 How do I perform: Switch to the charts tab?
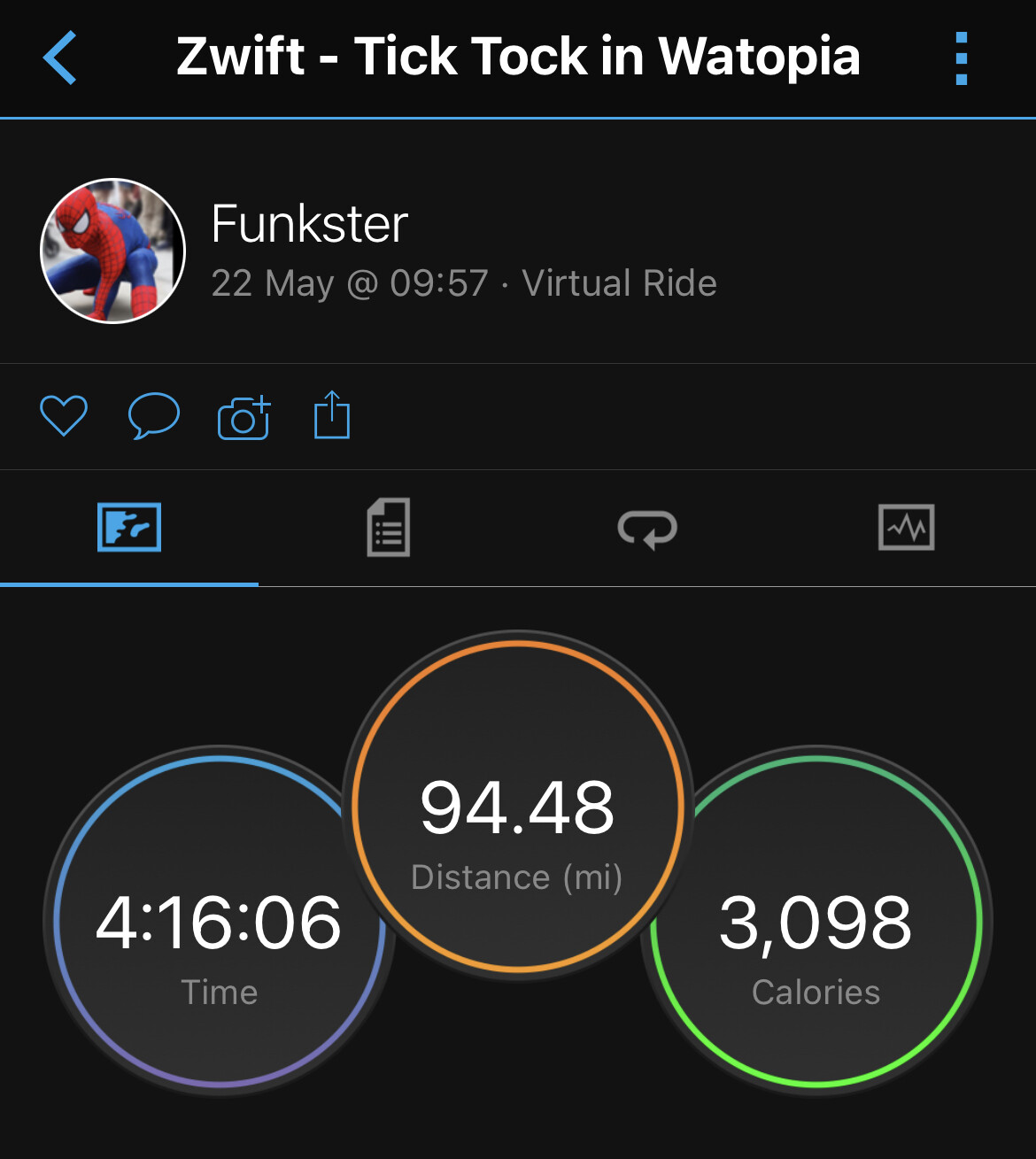tap(906, 528)
